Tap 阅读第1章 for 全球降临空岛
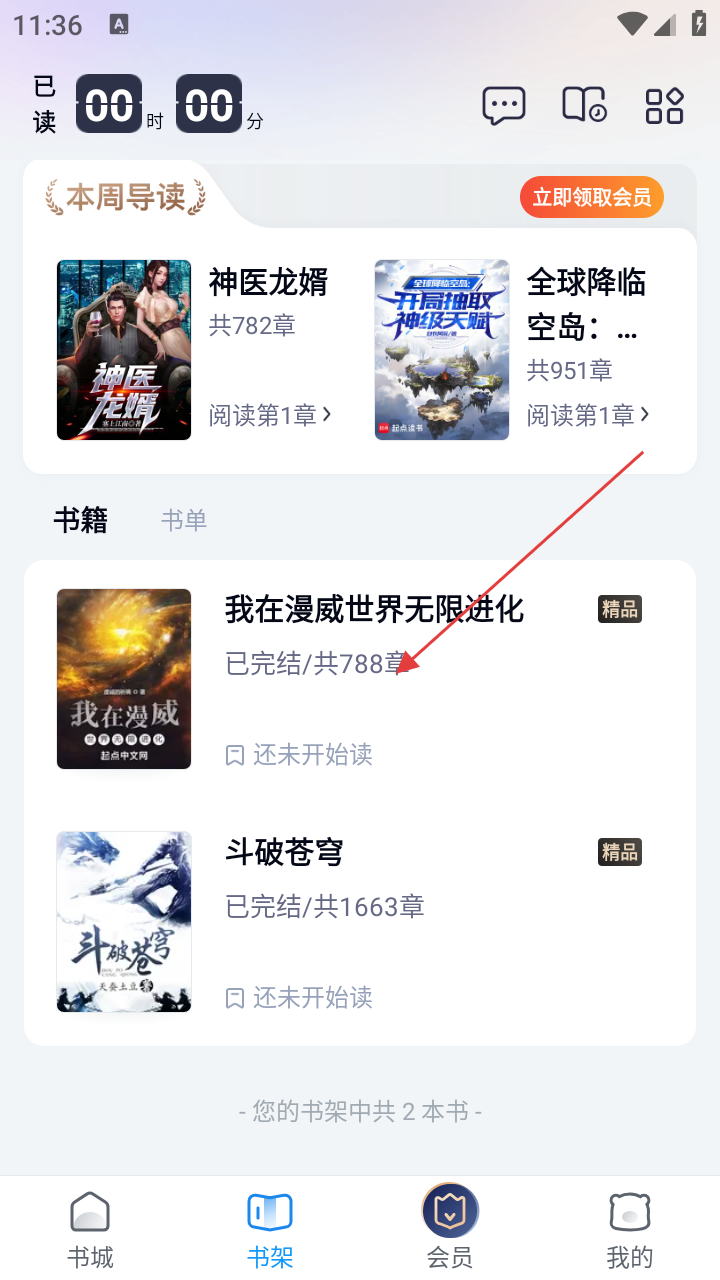 (588, 414)
